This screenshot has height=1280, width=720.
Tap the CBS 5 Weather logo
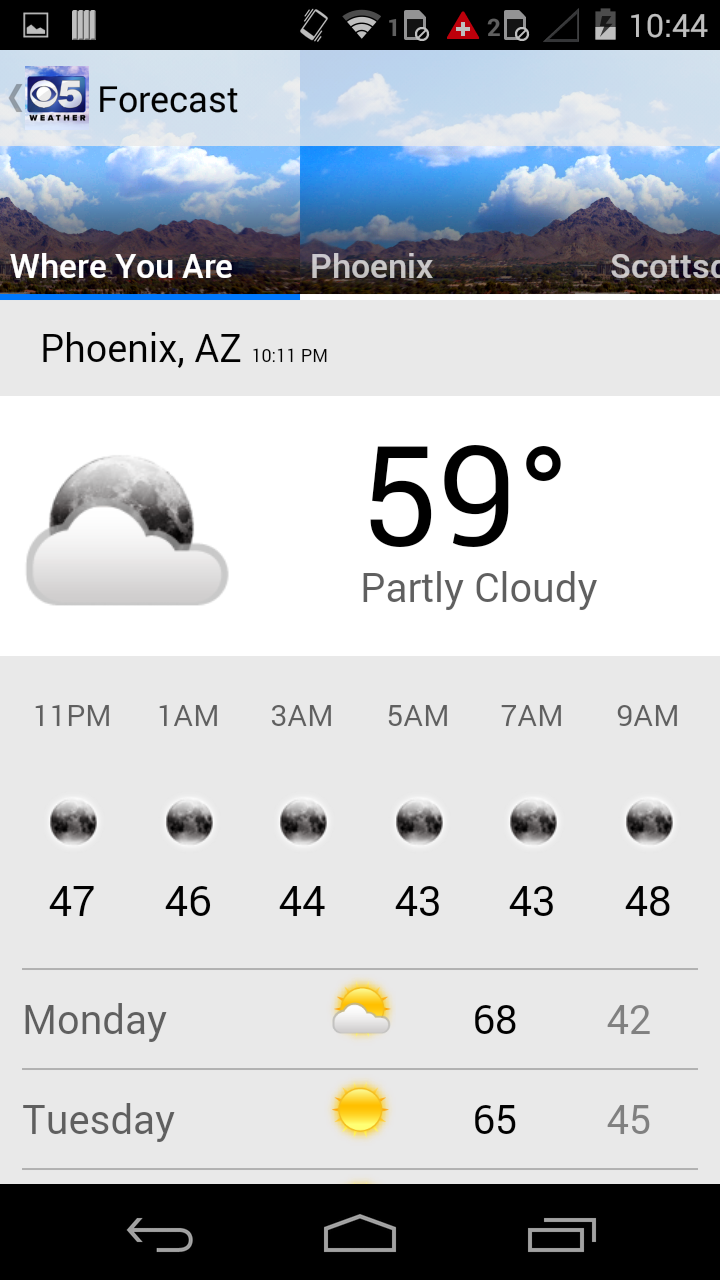[55, 97]
